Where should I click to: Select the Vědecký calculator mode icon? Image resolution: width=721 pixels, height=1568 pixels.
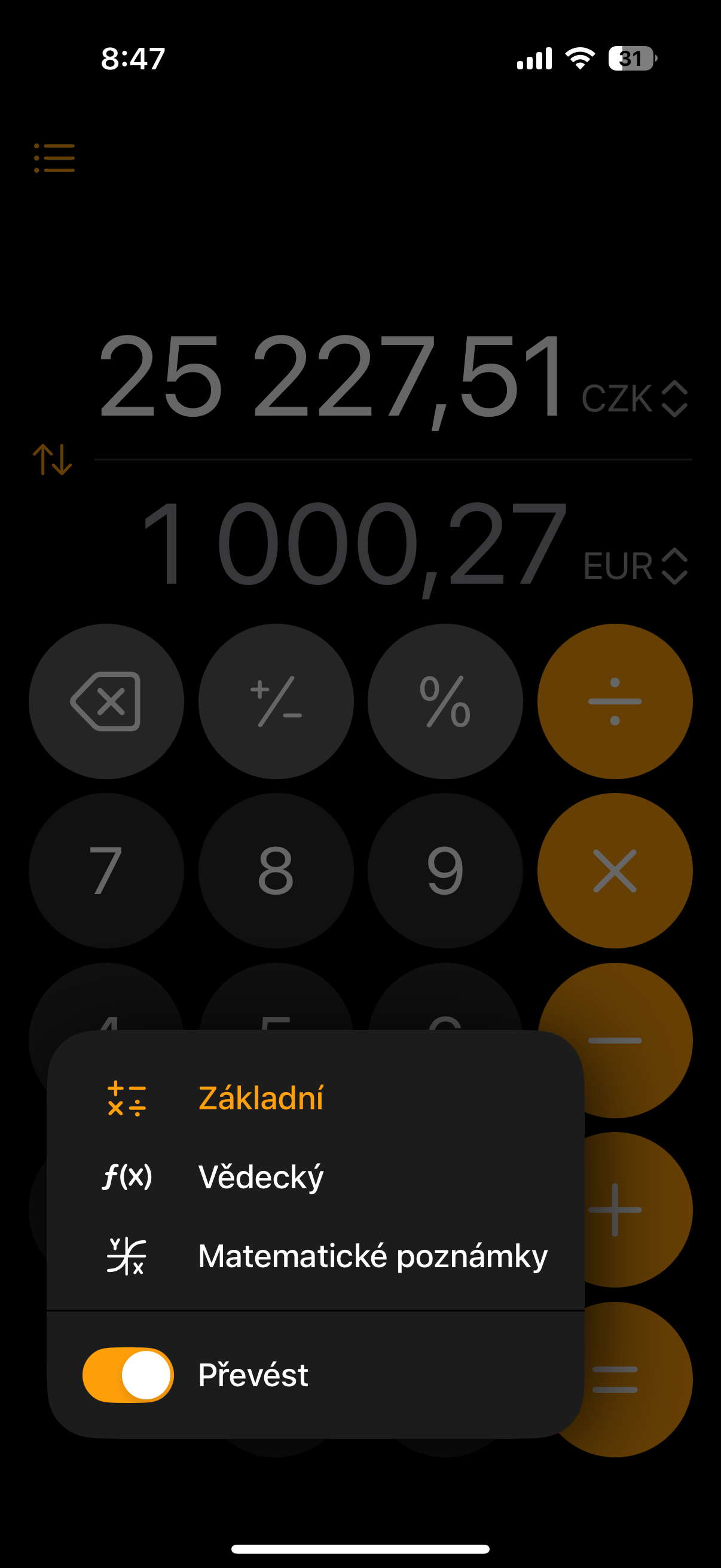[128, 1176]
